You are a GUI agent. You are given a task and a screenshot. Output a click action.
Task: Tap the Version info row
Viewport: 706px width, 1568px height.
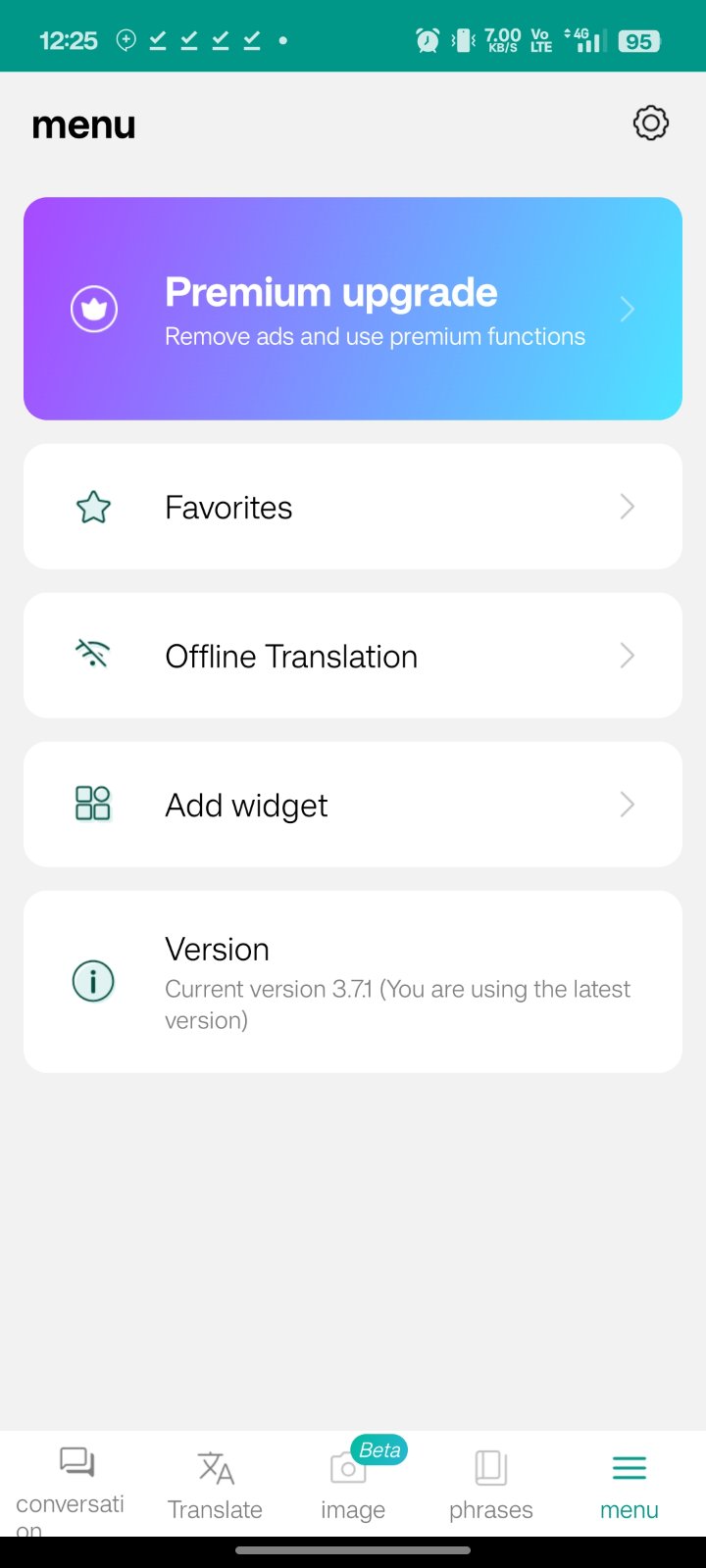pos(353,981)
